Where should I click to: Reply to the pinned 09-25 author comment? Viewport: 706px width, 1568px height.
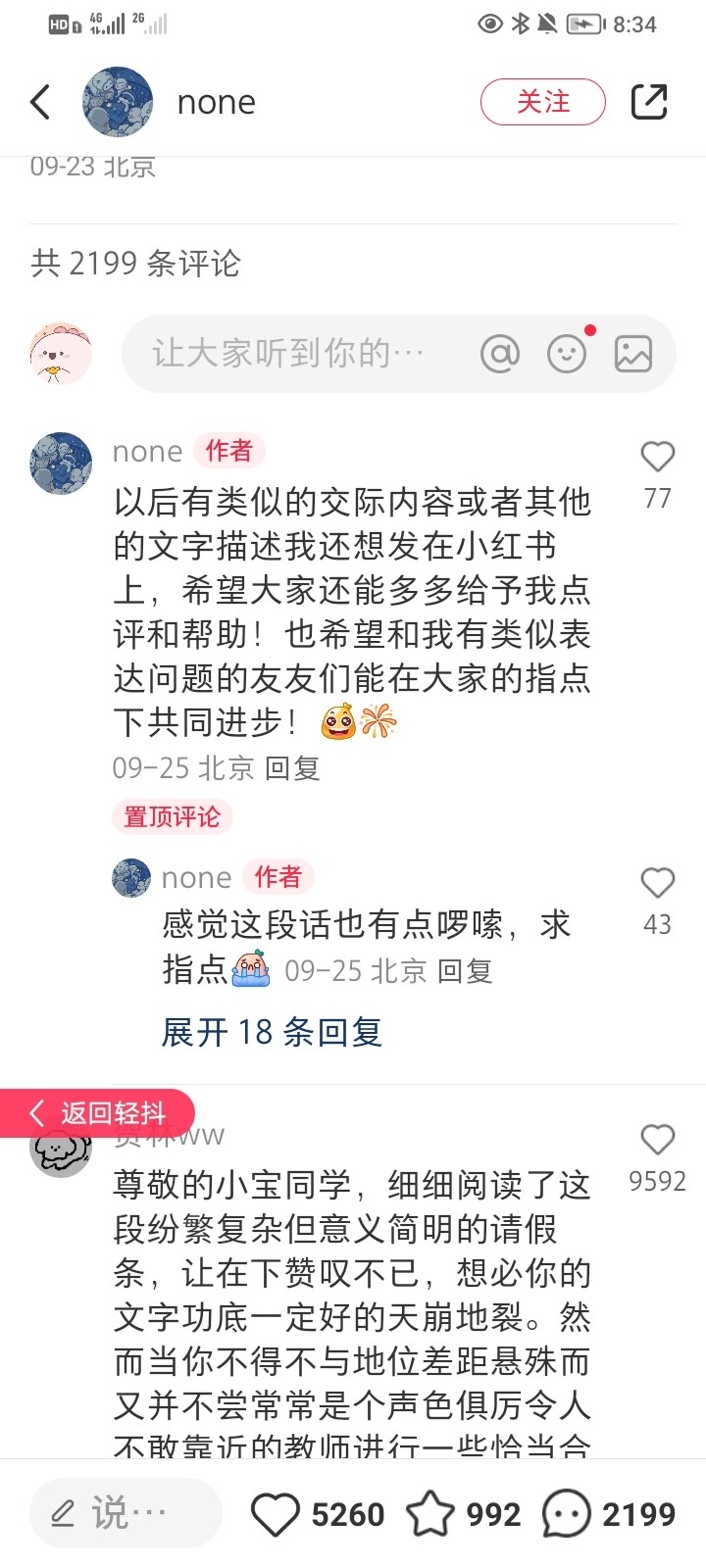292,768
